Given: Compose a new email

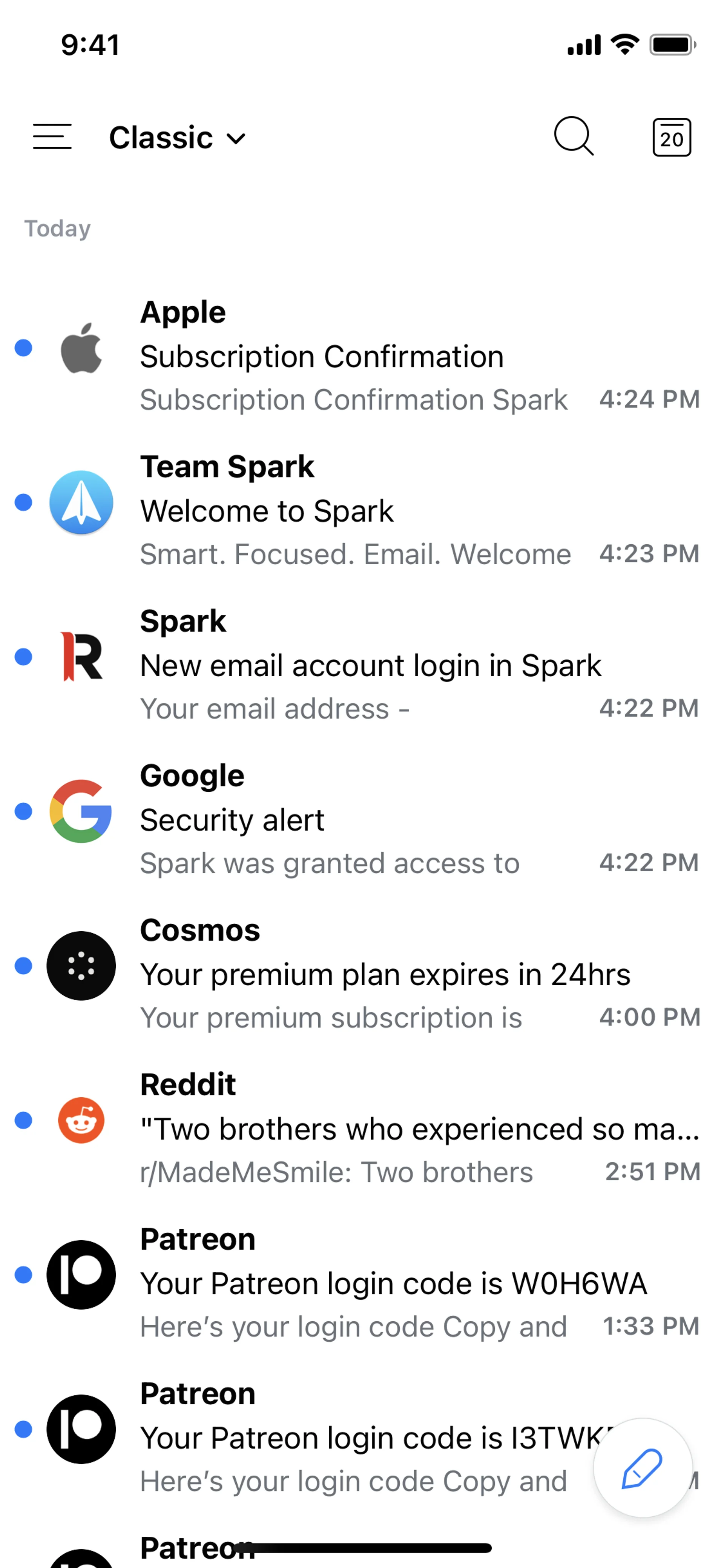Looking at the screenshot, I should pos(643,1468).
